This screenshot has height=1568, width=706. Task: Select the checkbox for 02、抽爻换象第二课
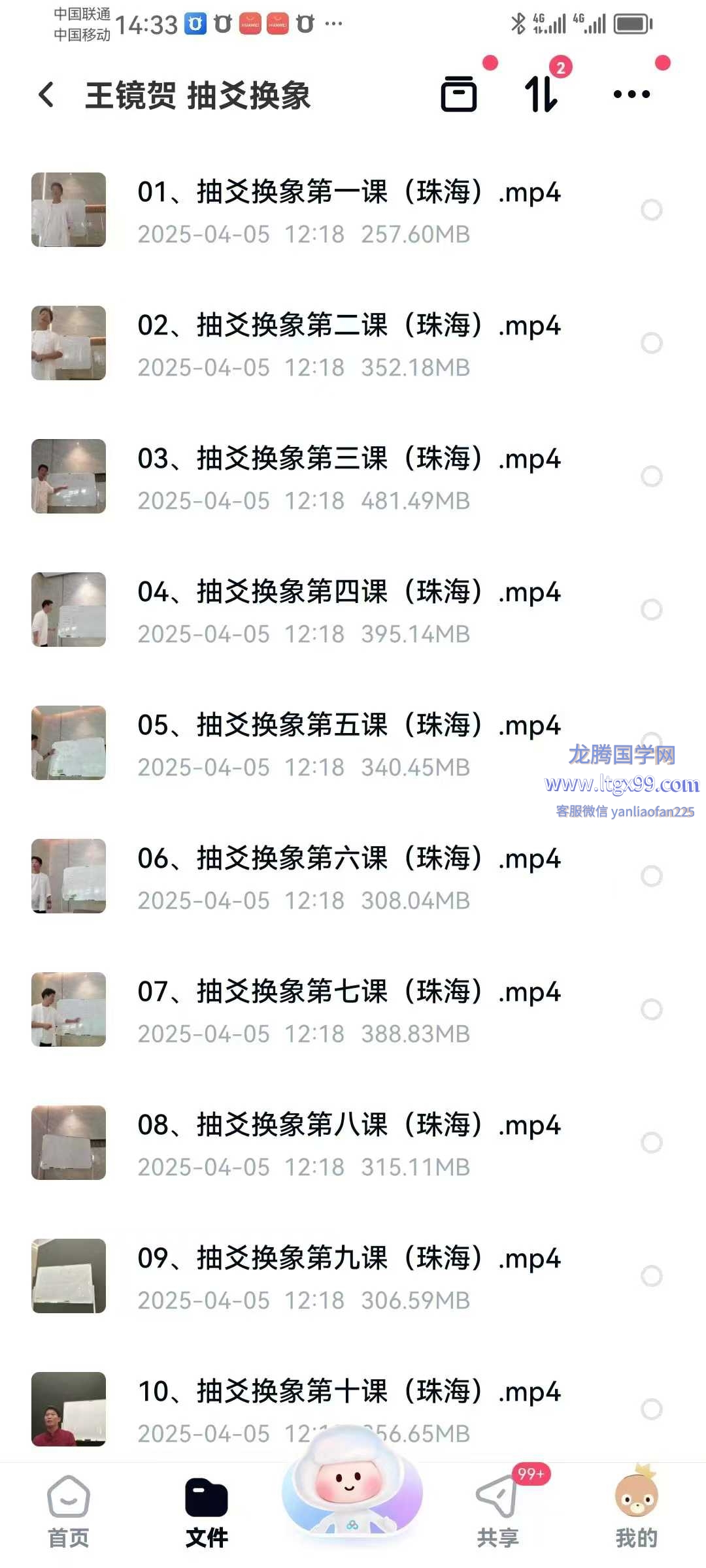[x=651, y=343]
